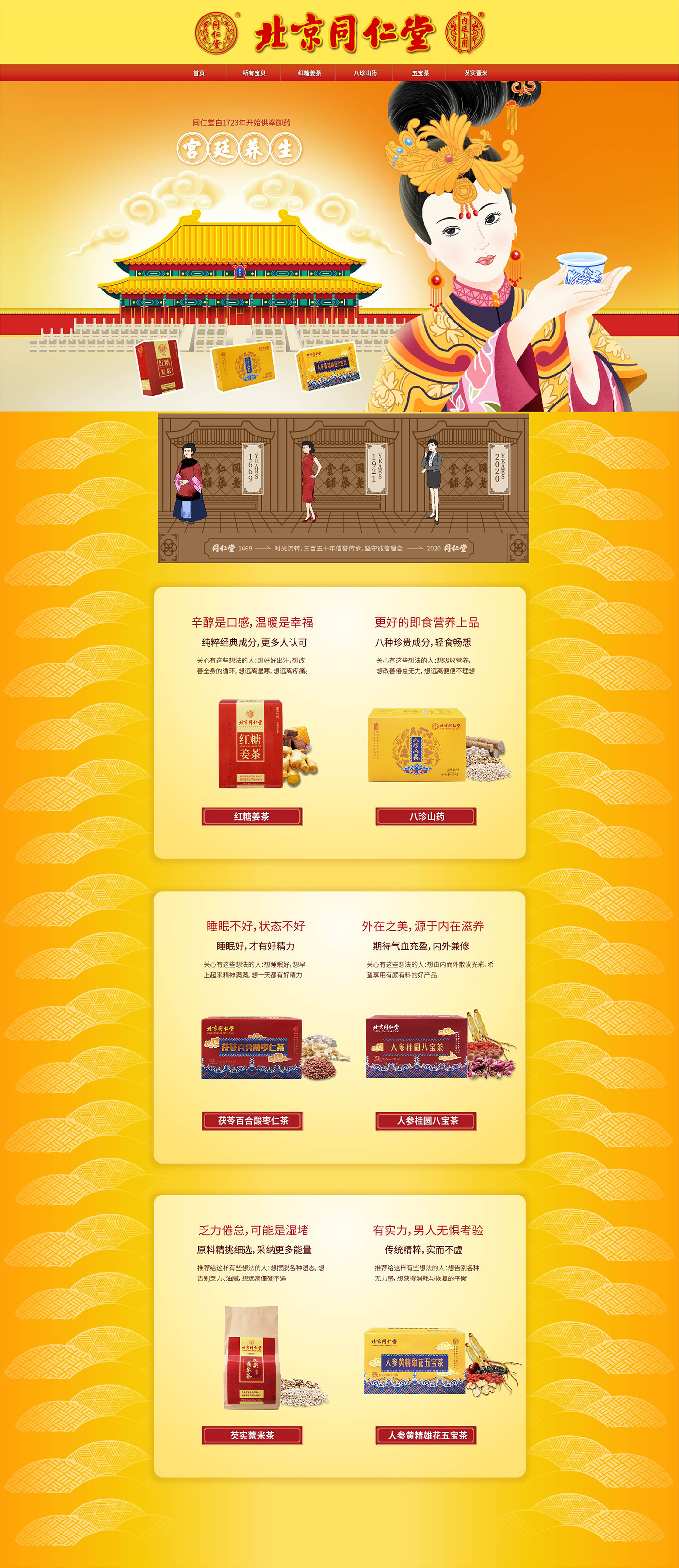This screenshot has height=1568, width=679.
Task: Tap the 人参桂圆八宝茶 button
Action: [x=426, y=1121]
